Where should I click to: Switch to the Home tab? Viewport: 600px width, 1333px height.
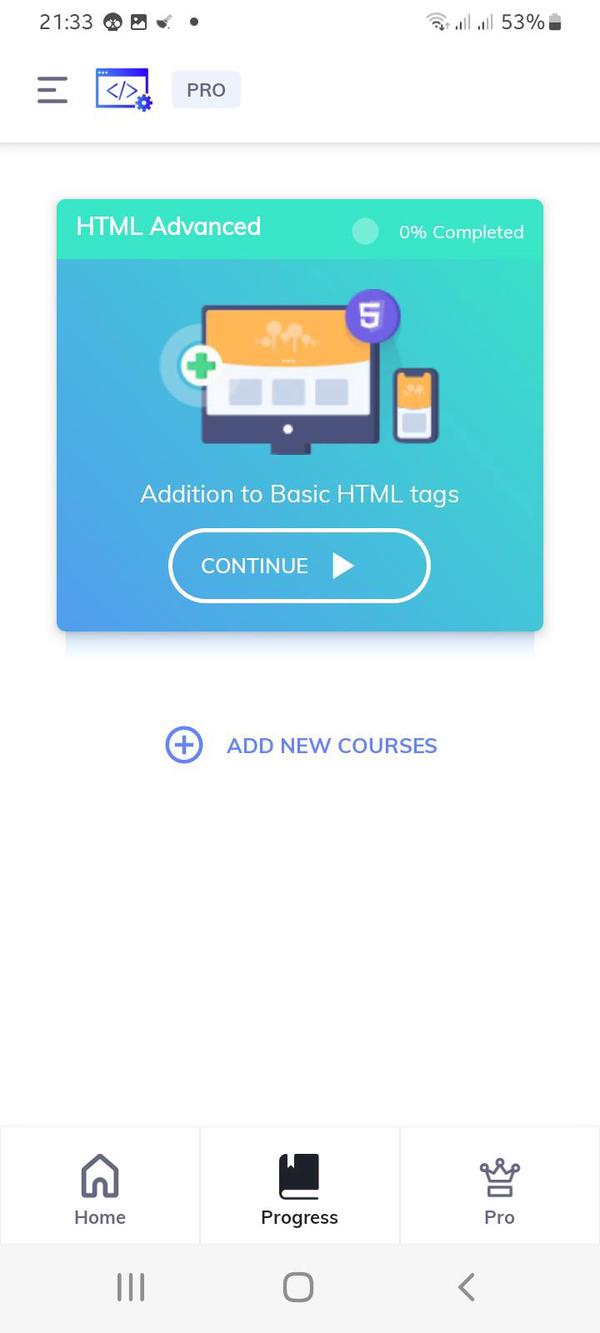point(100,1188)
